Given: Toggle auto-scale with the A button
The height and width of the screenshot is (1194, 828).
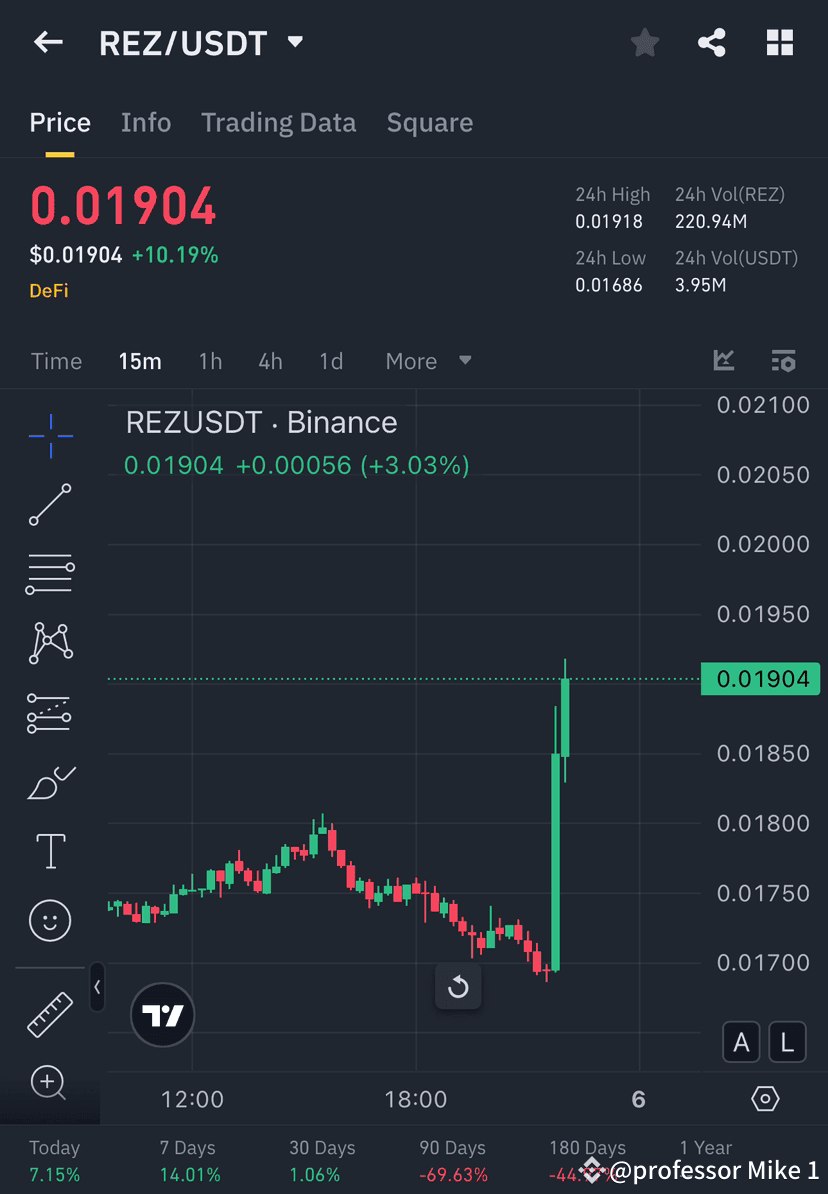Looking at the screenshot, I should click(x=741, y=1042).
